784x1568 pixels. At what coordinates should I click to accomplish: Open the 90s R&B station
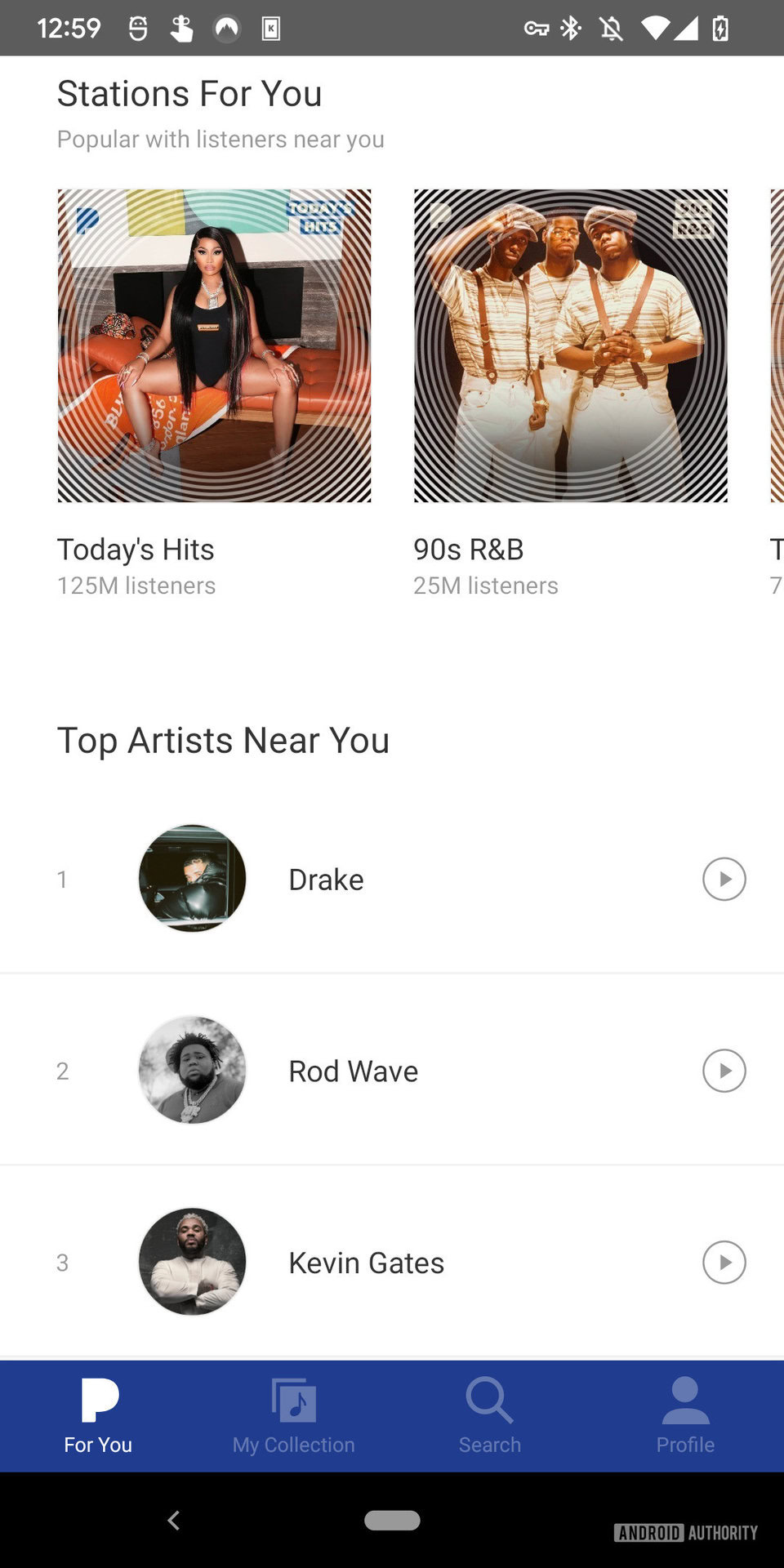pos(570,345)
